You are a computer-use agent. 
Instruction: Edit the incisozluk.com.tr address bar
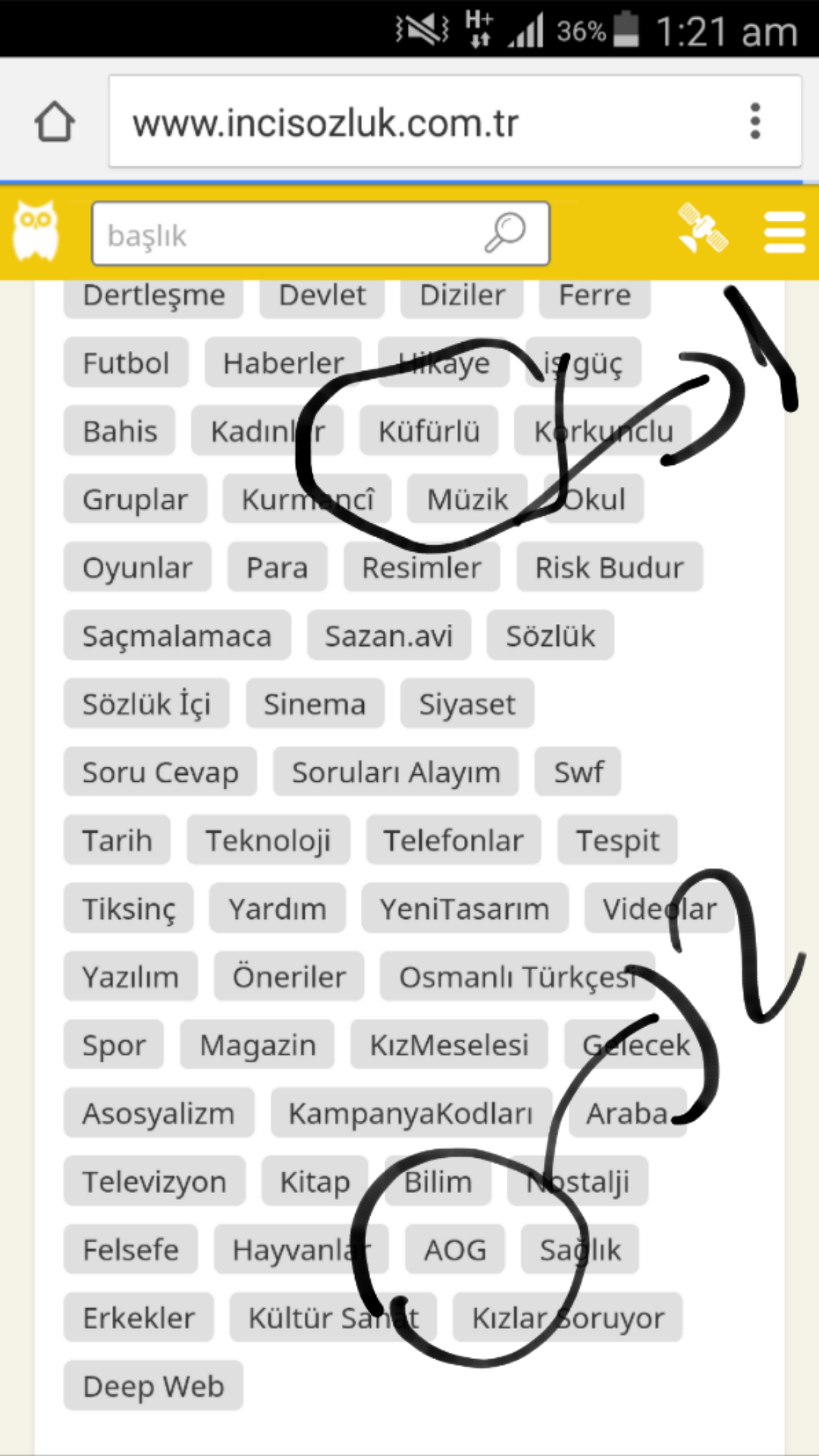[425, 121]
